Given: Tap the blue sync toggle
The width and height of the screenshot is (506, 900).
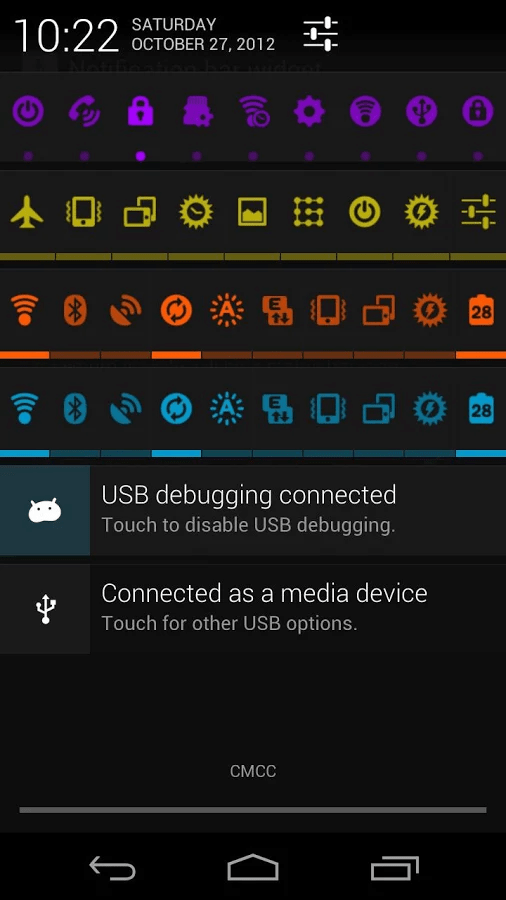Looking at the screenshot, I should tap(176, 409).
